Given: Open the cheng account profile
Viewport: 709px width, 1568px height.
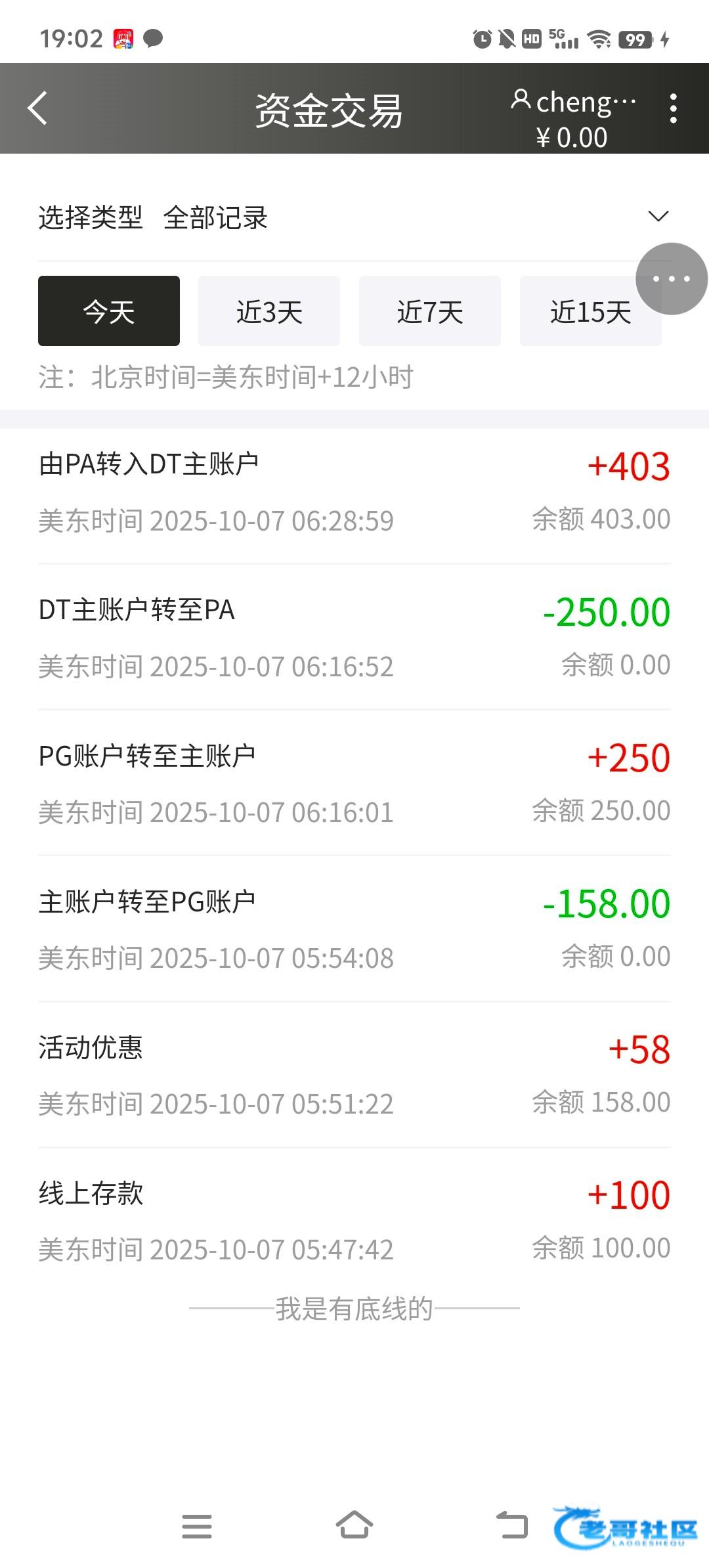Looking at the screenshot, I should coord(574,103).
